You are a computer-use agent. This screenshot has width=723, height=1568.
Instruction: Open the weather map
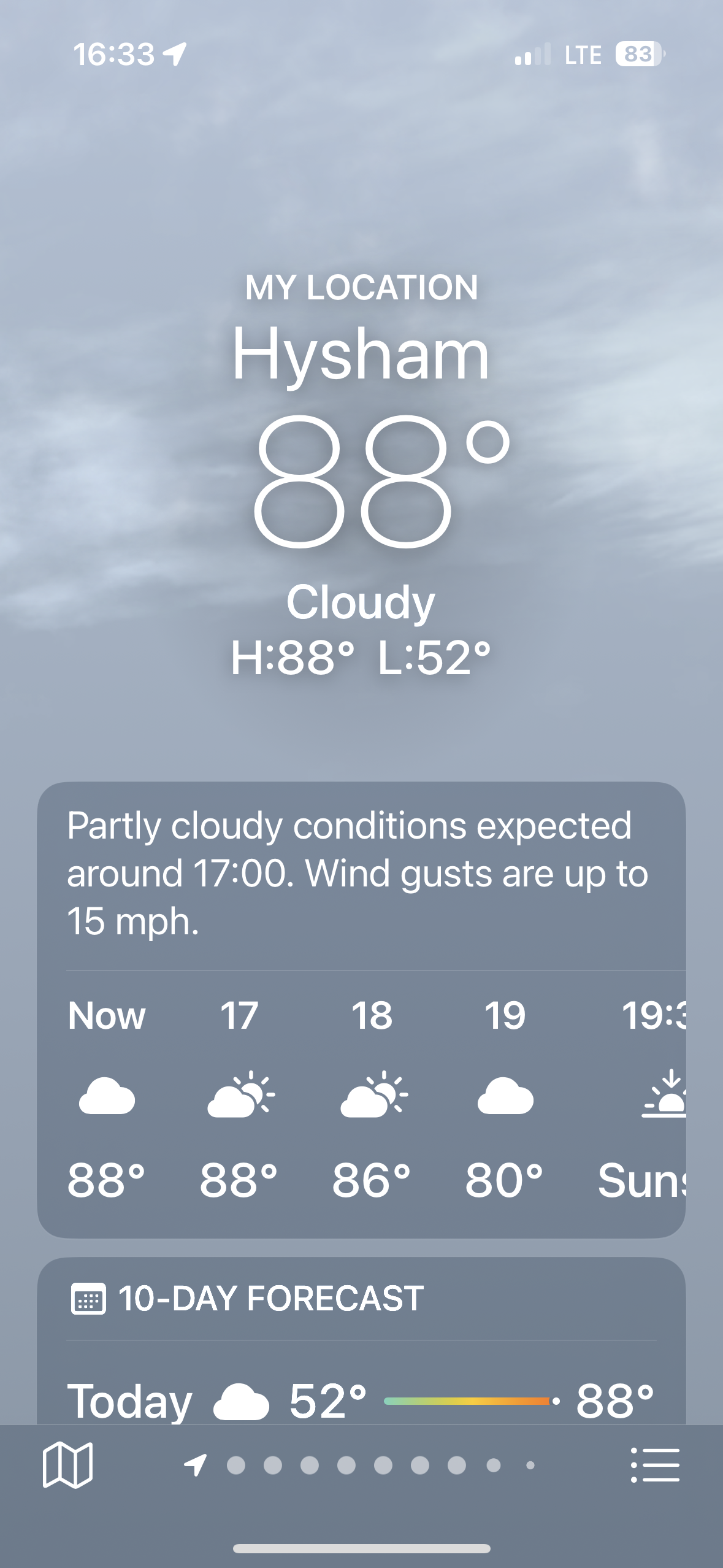[67, 1465]
